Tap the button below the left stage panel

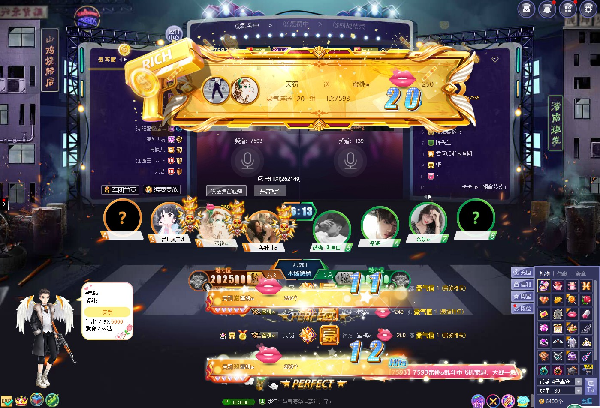(x=228, y=190)
